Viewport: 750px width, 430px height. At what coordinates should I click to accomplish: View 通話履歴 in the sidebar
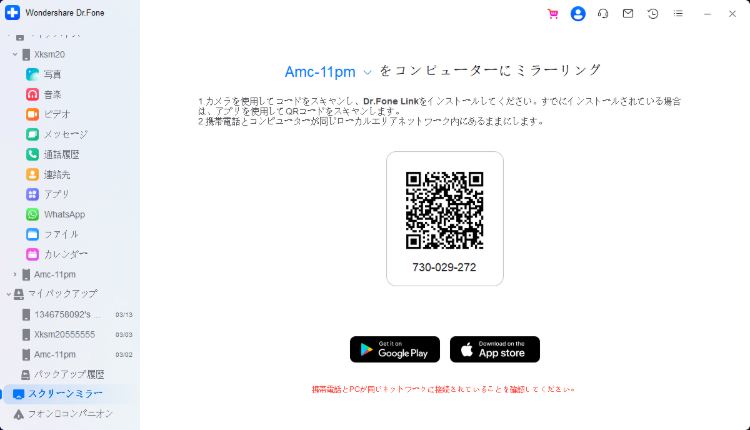[60, 154]
